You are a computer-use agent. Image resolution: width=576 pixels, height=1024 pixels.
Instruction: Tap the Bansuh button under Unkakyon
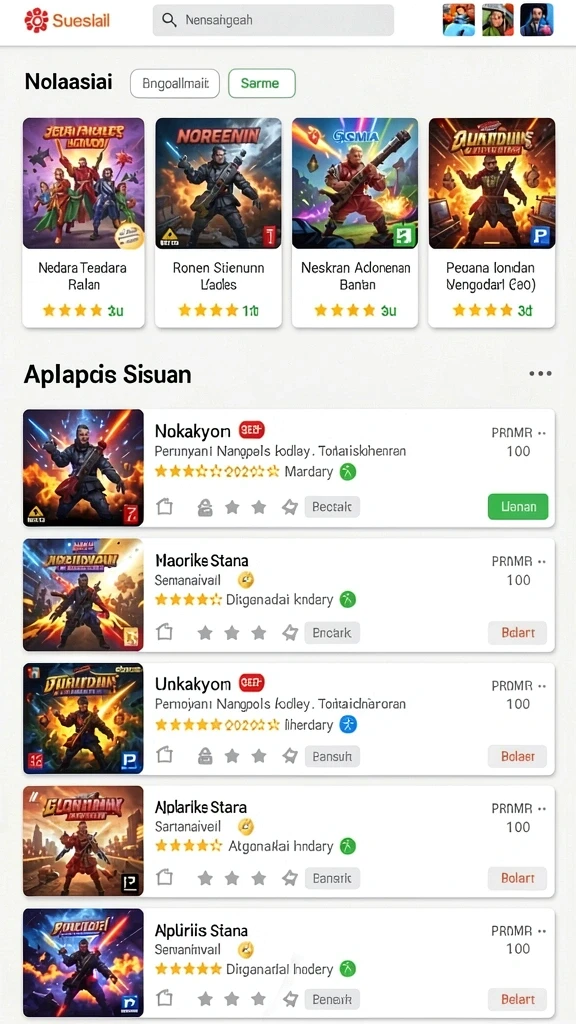(332, 756)
